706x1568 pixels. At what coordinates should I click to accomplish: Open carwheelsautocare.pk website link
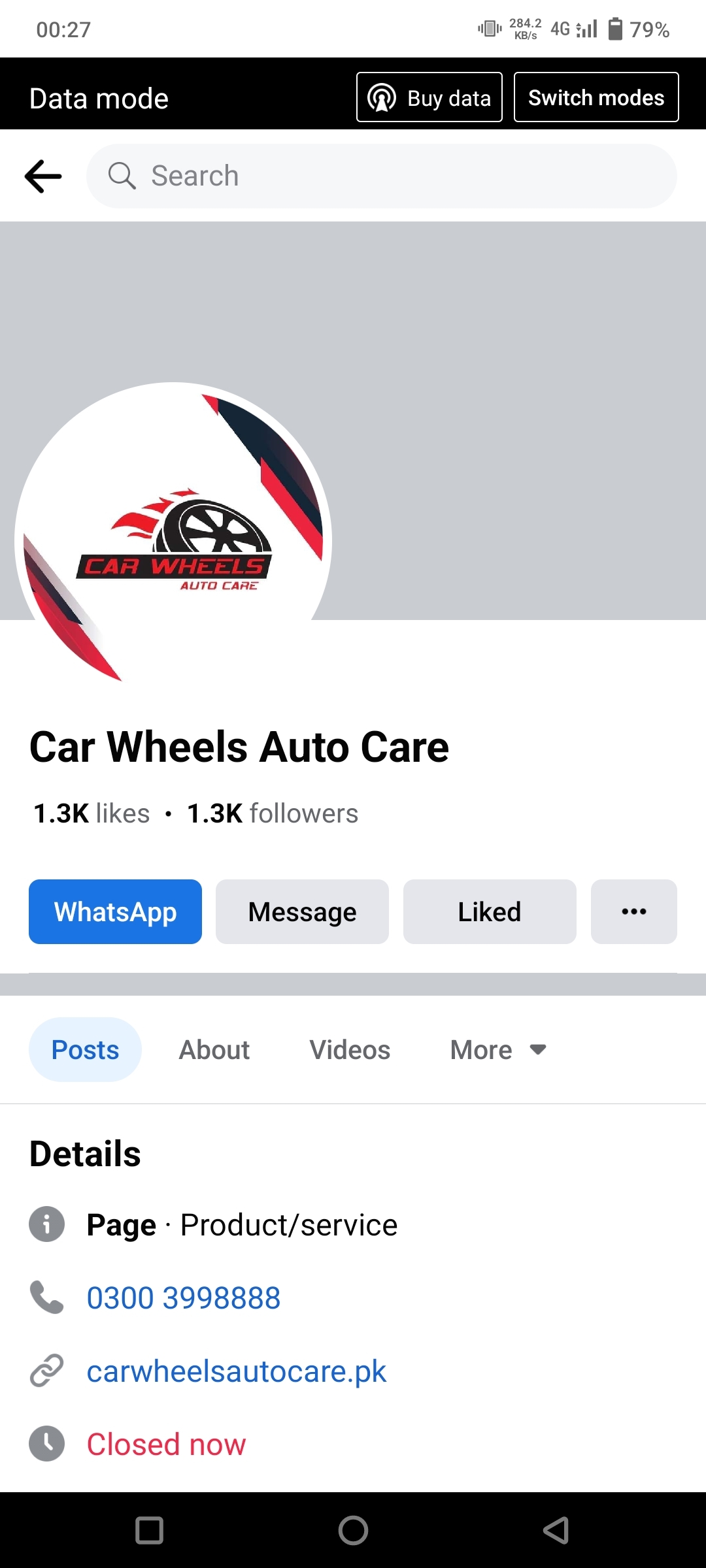tap(237, 1371)
